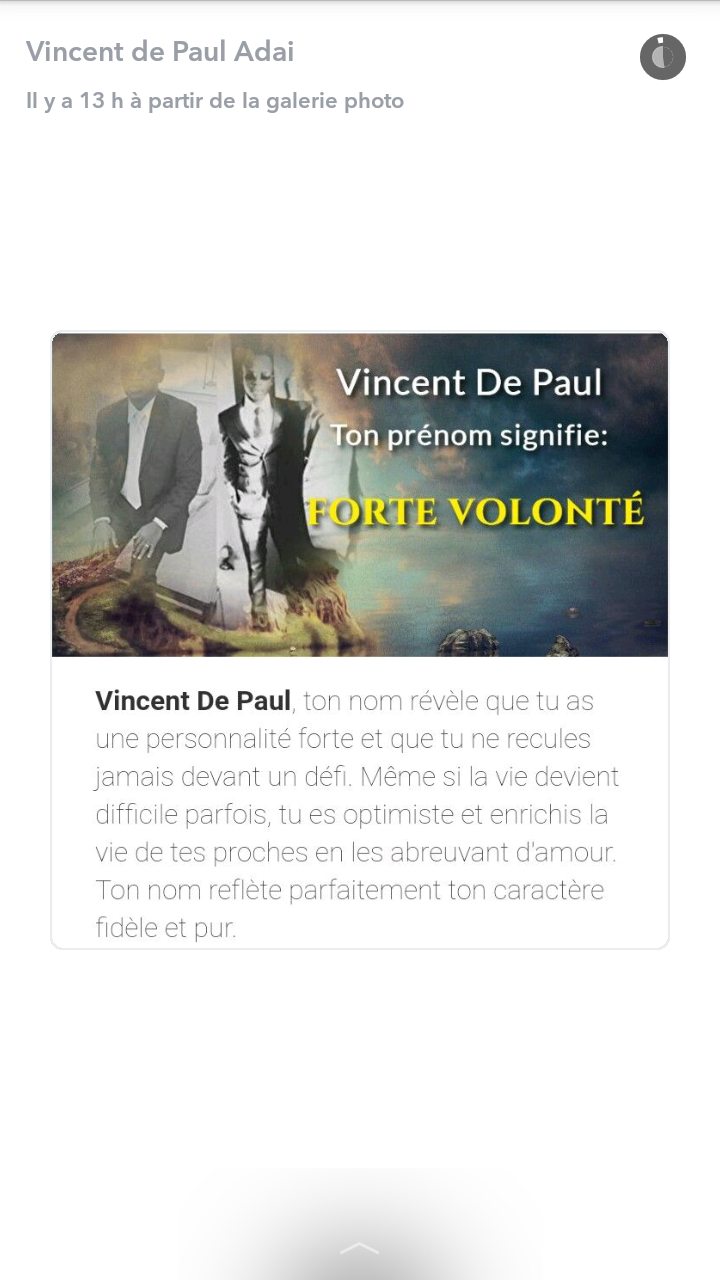The height and width of the screenshot is (1280, 720).
Task: Tap the circular timer icon beside the name
Action: 663,57
